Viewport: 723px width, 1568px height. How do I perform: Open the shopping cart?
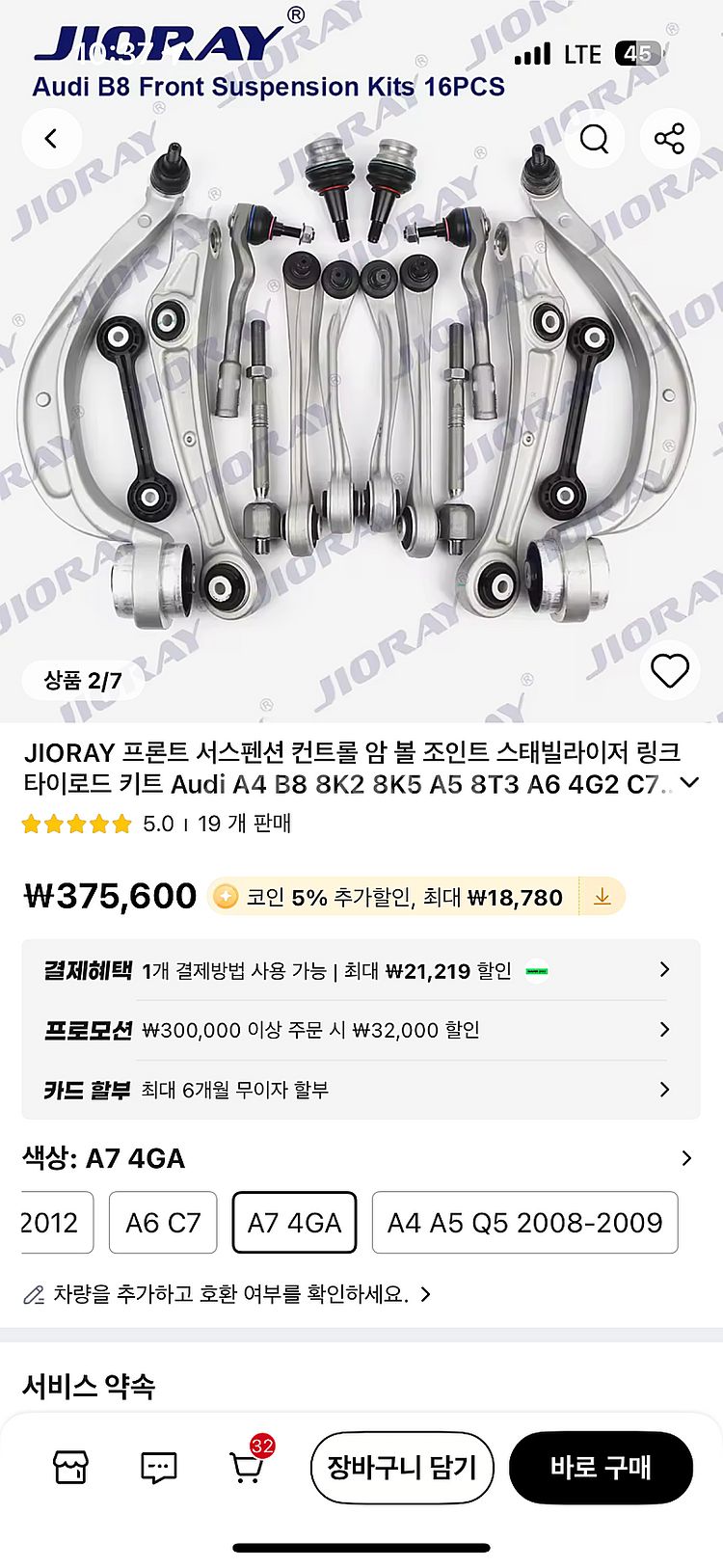coord(247,1468)
